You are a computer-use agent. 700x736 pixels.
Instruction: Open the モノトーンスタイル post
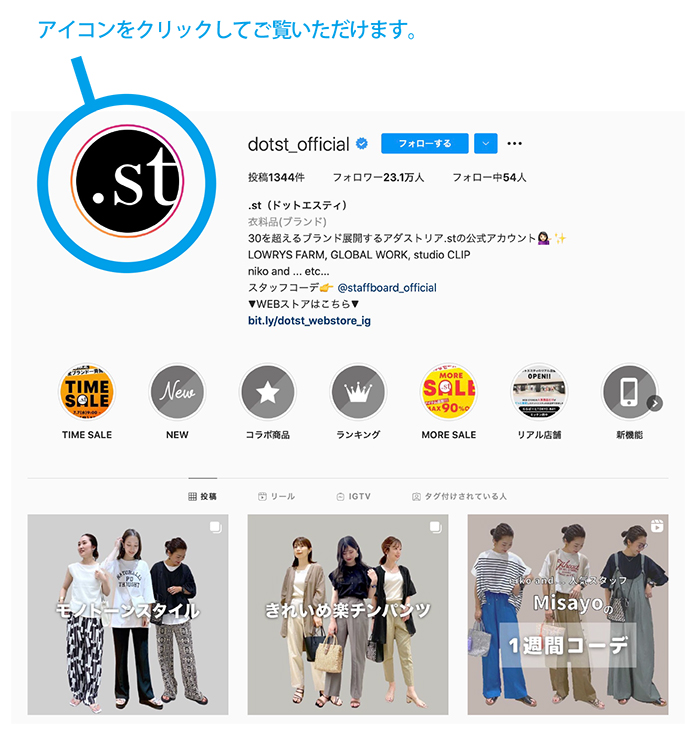coord(128,614)
